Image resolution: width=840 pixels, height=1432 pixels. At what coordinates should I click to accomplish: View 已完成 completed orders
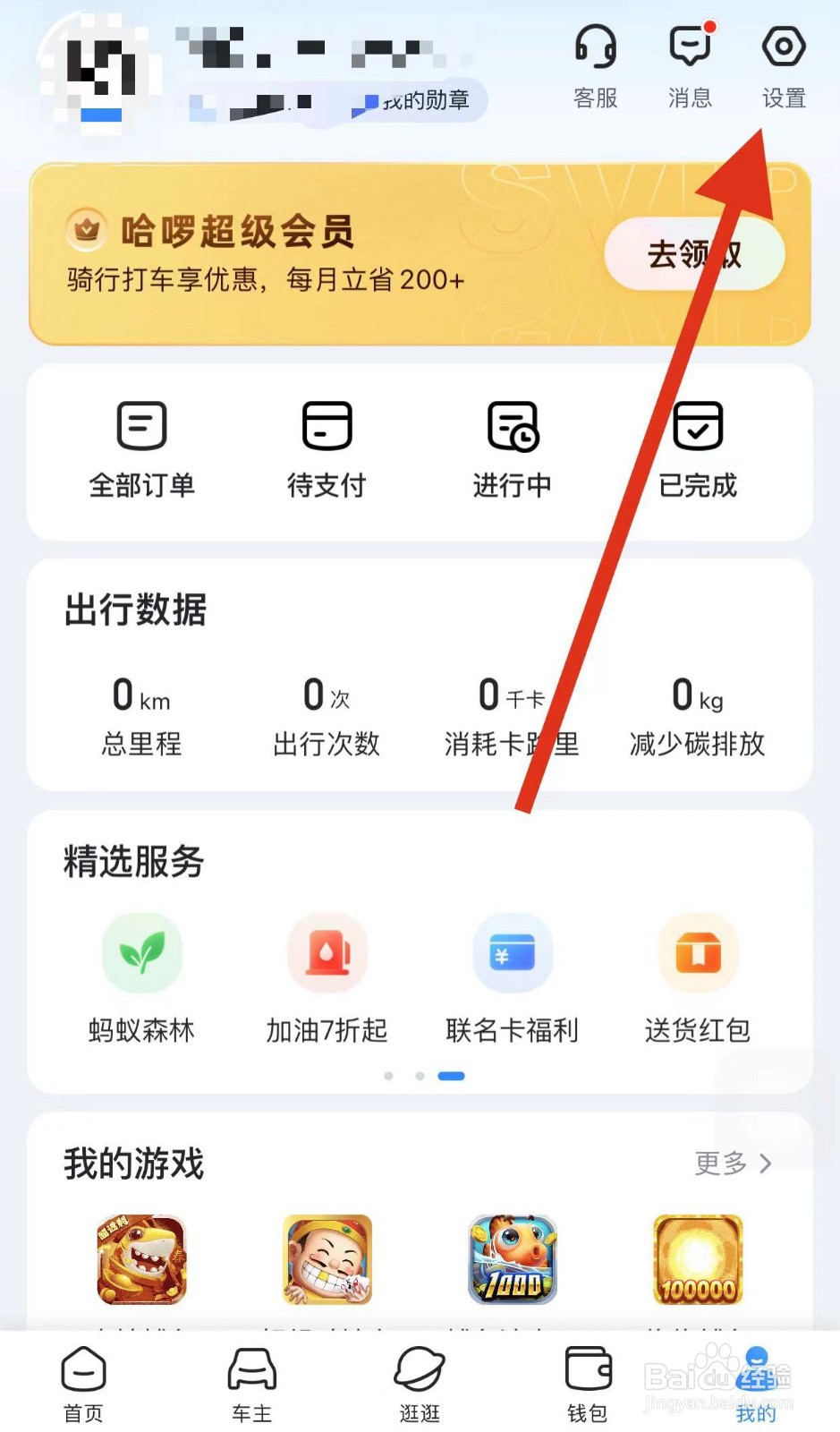[x=696, y=447]
